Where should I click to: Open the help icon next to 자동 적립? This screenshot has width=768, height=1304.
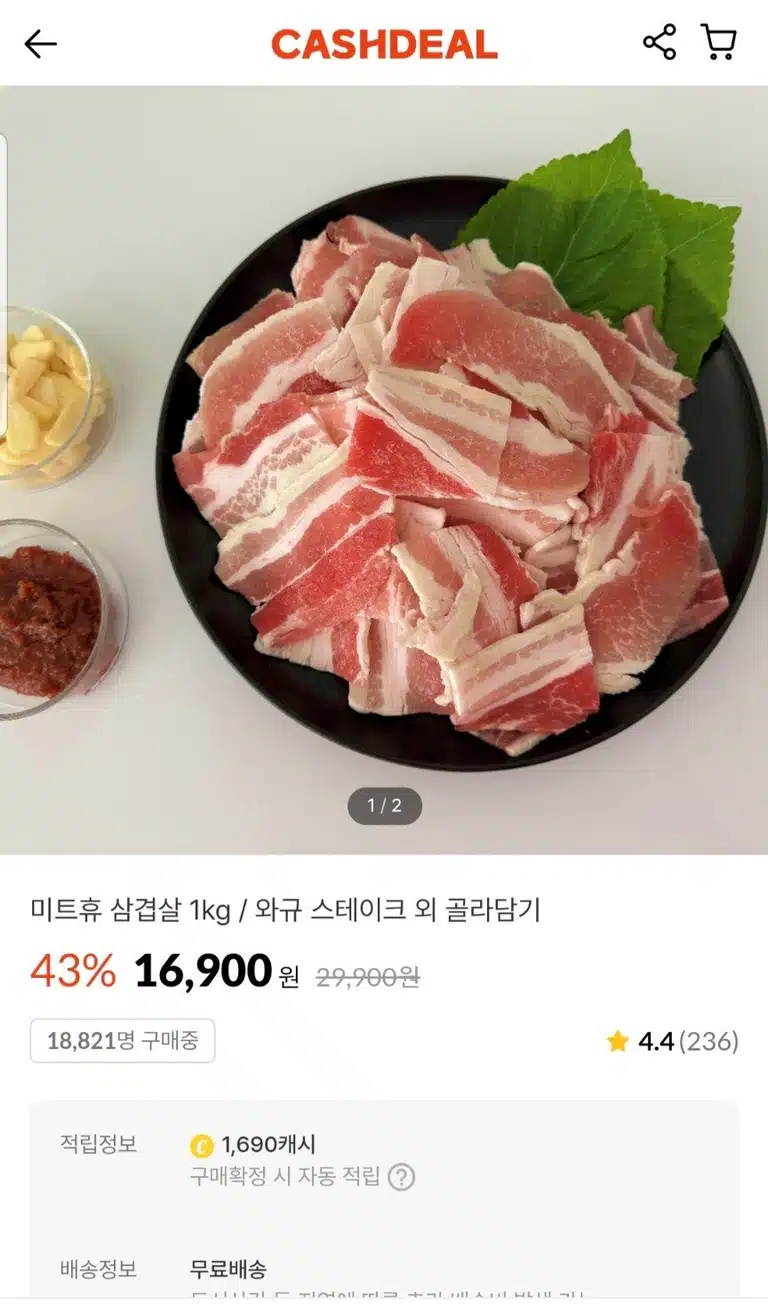click(x=401, y=1177)
